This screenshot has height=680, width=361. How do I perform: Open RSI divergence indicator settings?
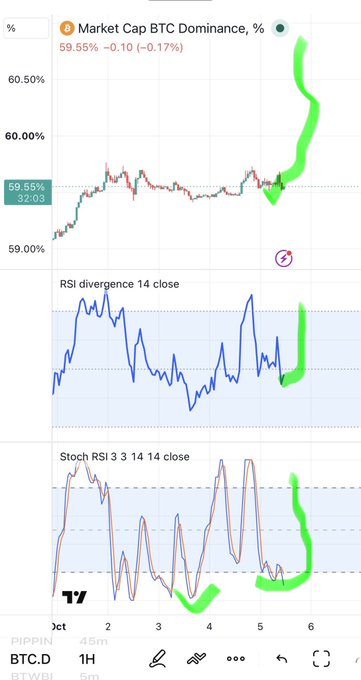tap(119, 284)
